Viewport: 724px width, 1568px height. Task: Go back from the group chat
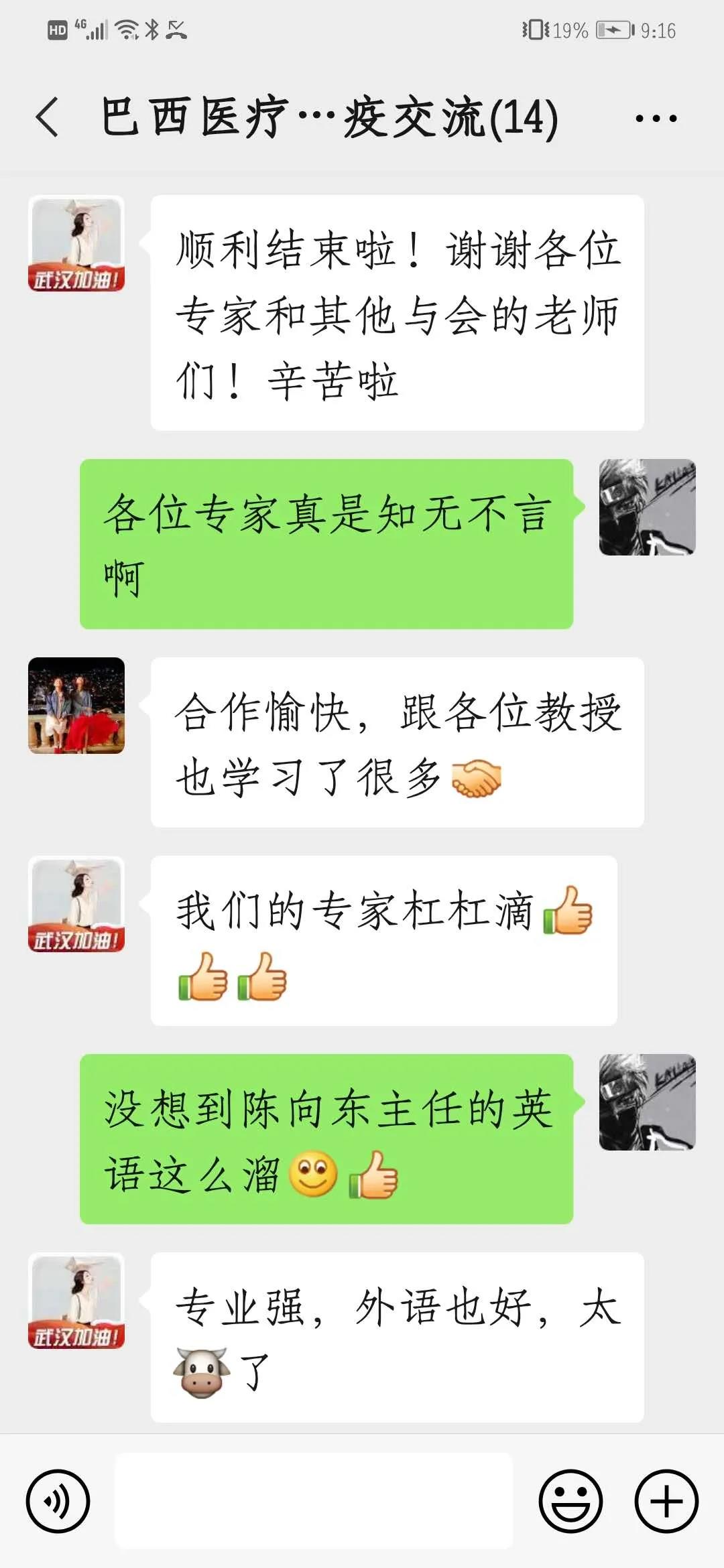47,117
